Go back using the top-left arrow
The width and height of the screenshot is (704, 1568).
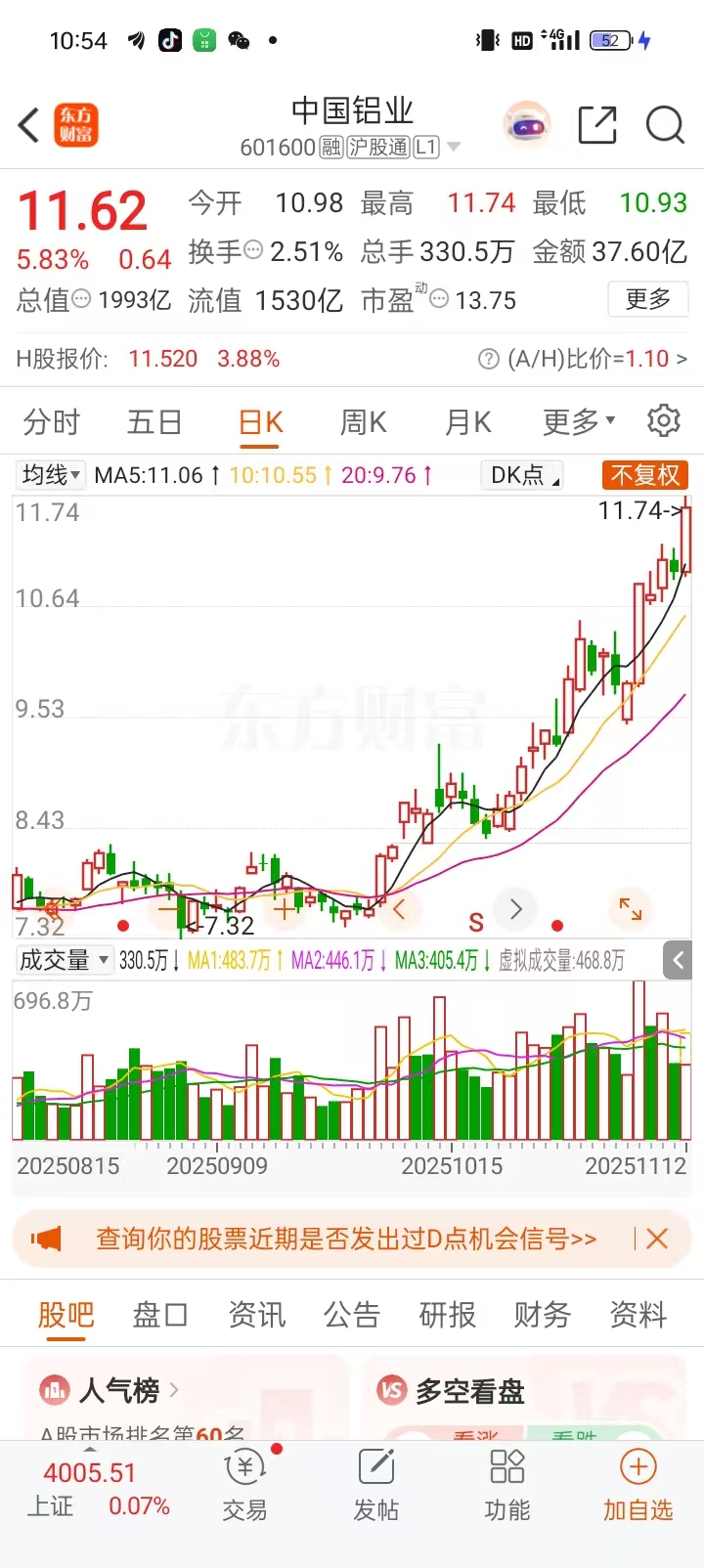pos(29,126)
